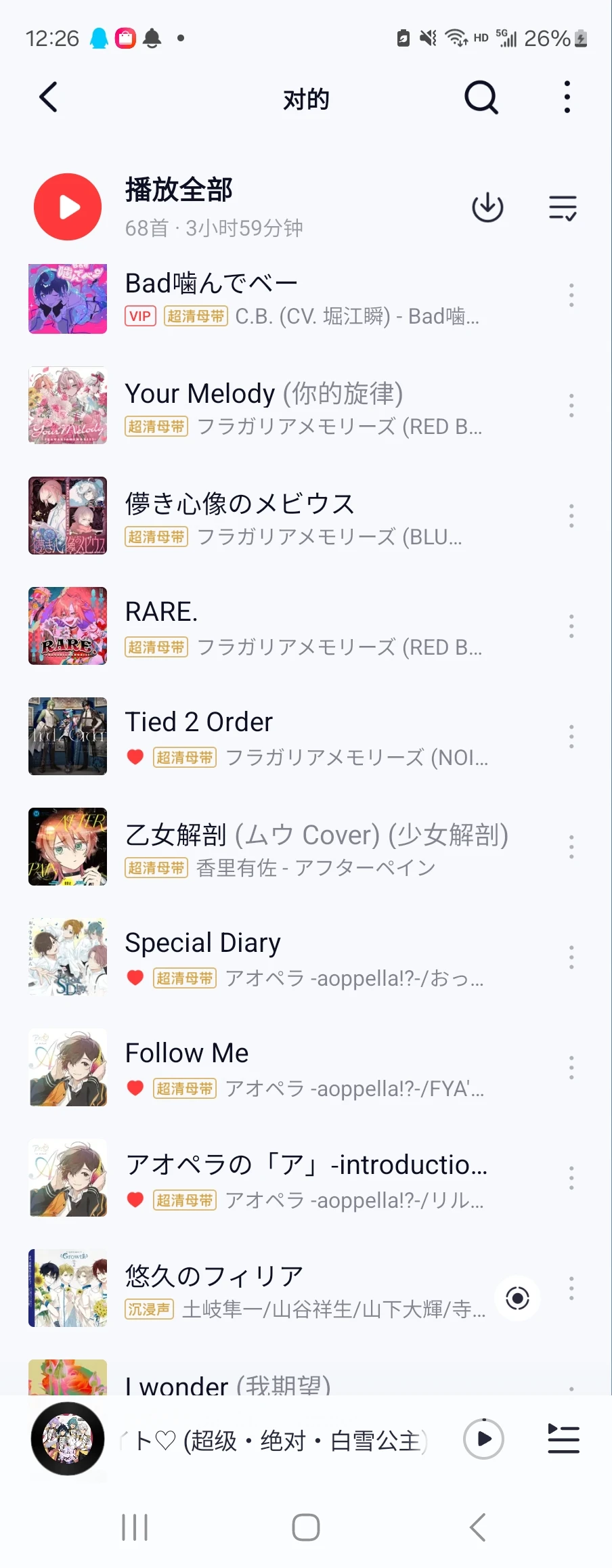Screen dimensions: 612x1568
Task: Show more options for RARE.
Action: click(x=571, y=626)
